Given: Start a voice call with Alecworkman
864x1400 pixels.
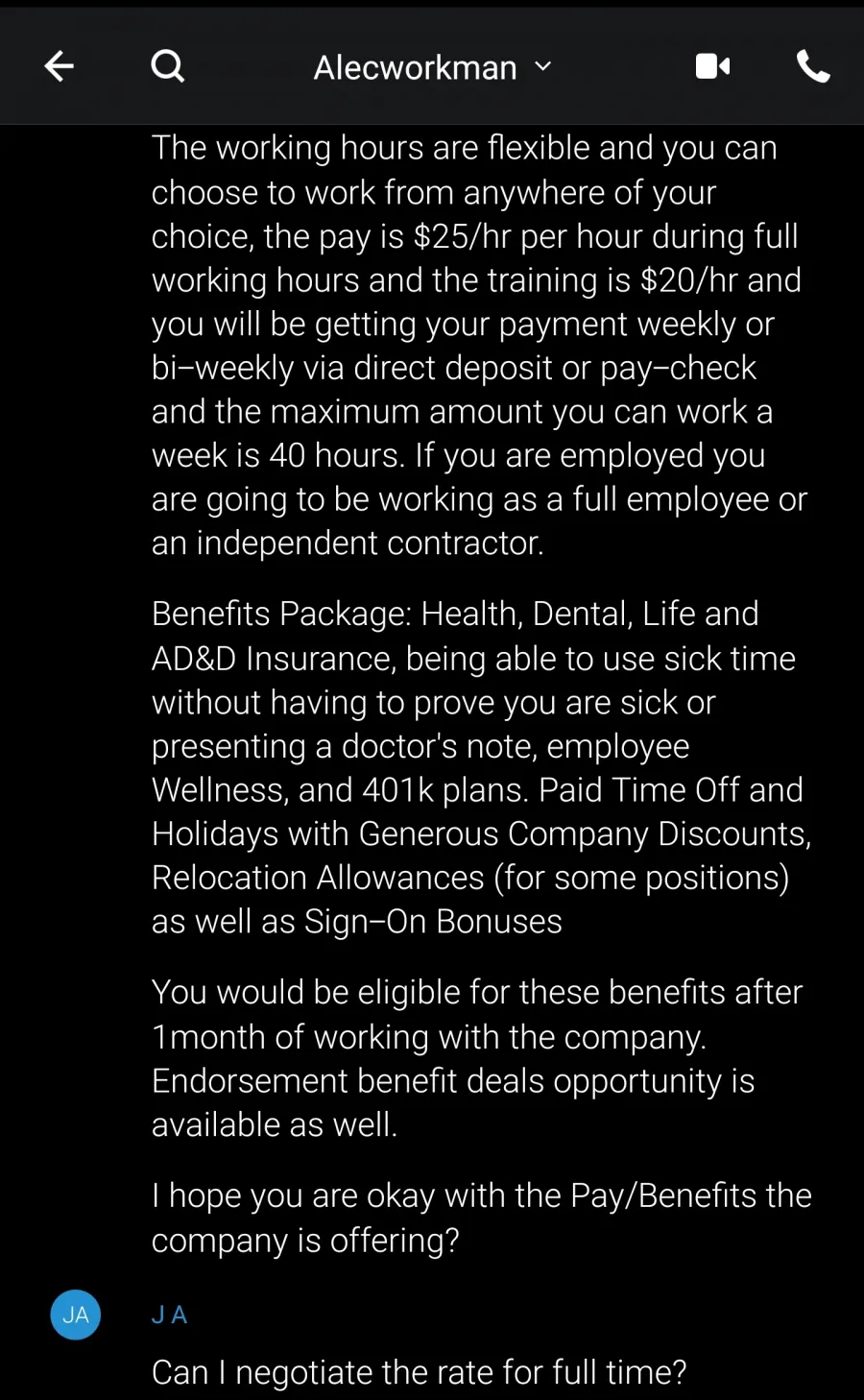Looking at the screenshot, I should click(813, 66).
